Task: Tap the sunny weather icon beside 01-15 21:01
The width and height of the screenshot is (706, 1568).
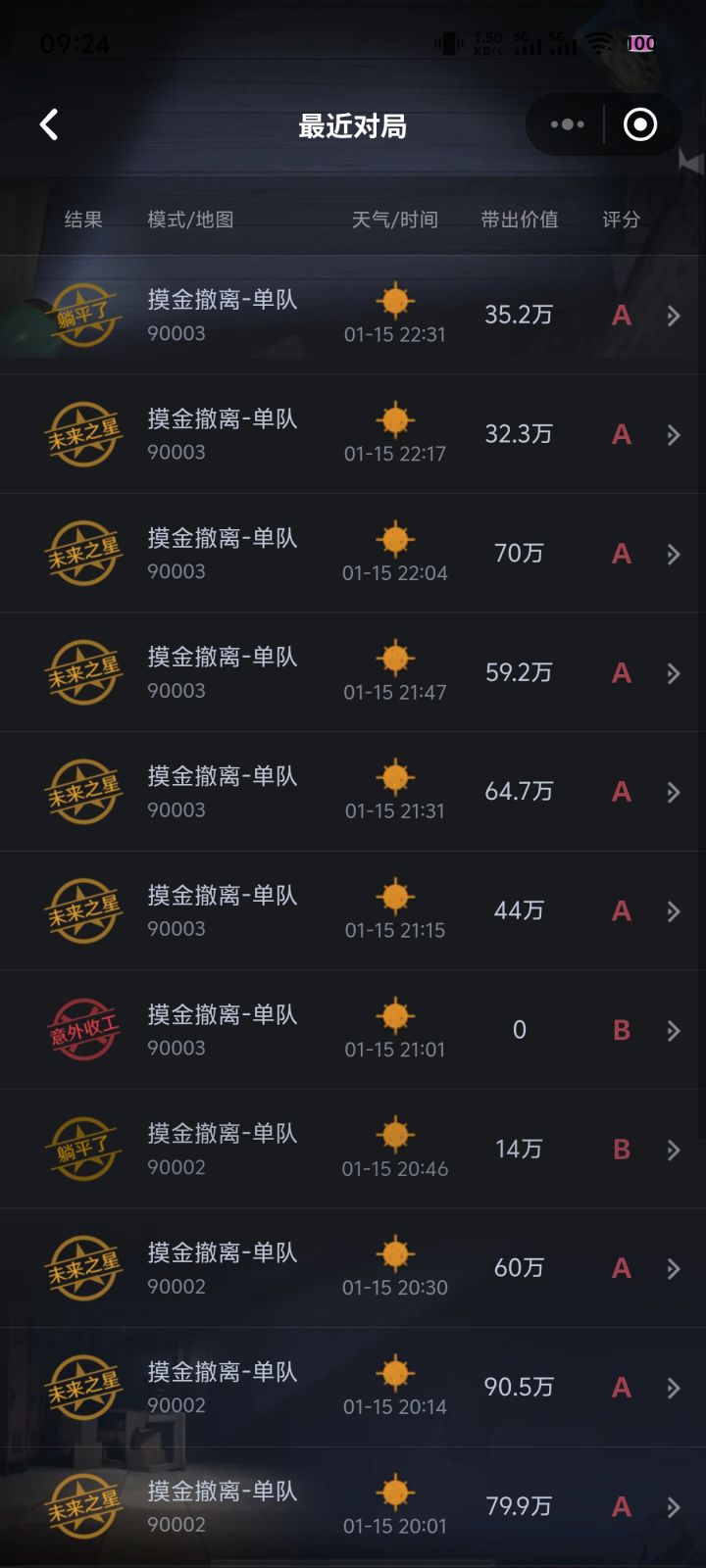Action: click(x=394, y=1015)
